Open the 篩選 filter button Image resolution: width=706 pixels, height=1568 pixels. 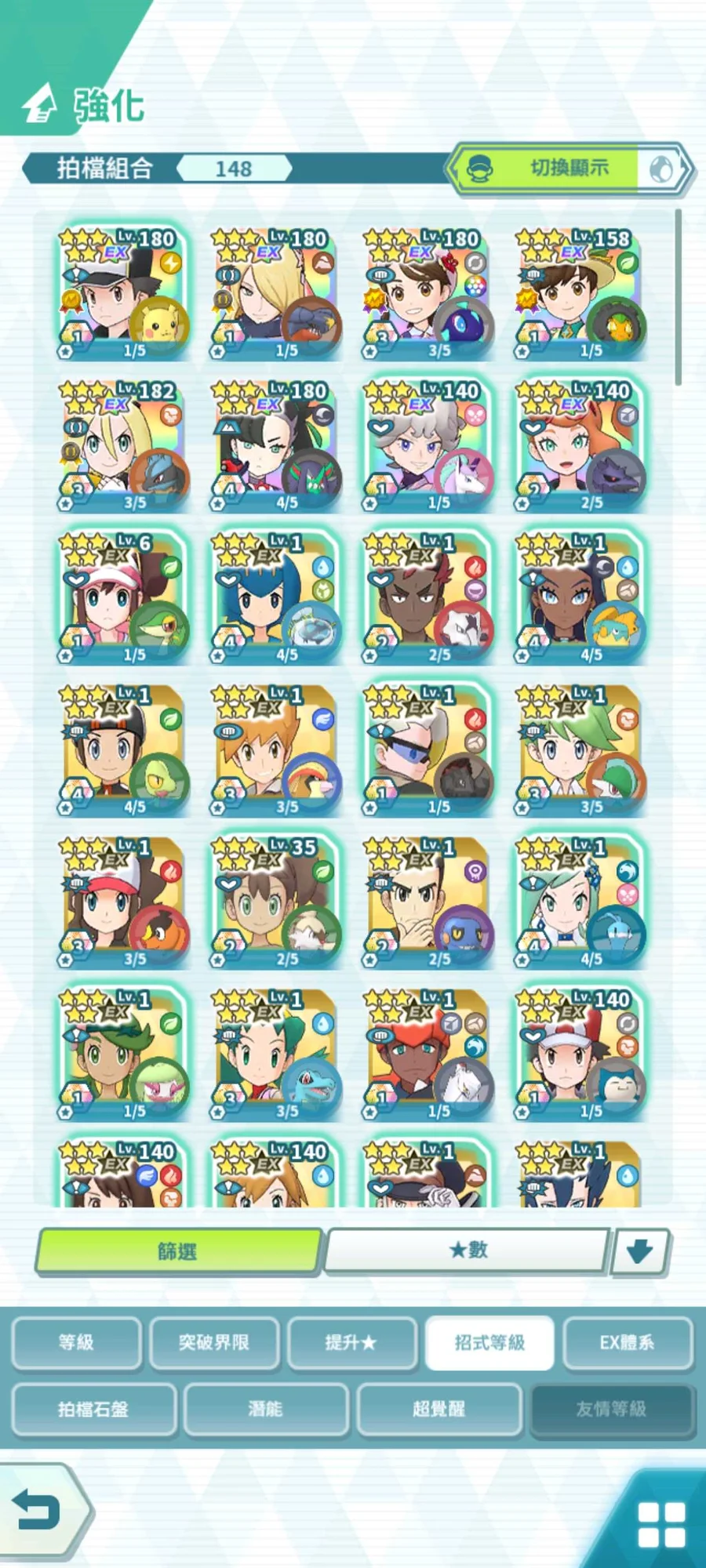pyautogui.click(x=178, y=1250)
